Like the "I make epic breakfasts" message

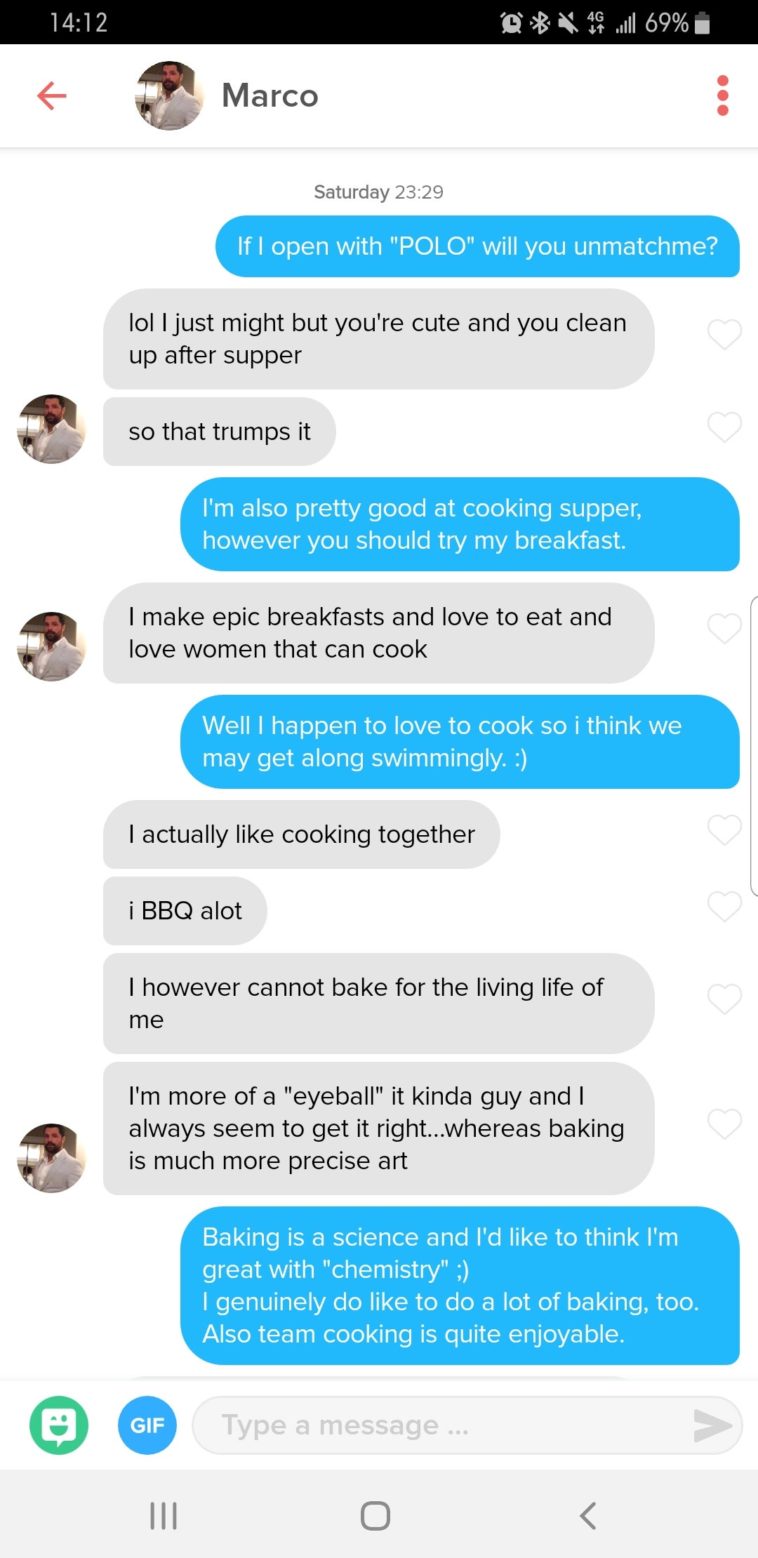coord(724,629)
